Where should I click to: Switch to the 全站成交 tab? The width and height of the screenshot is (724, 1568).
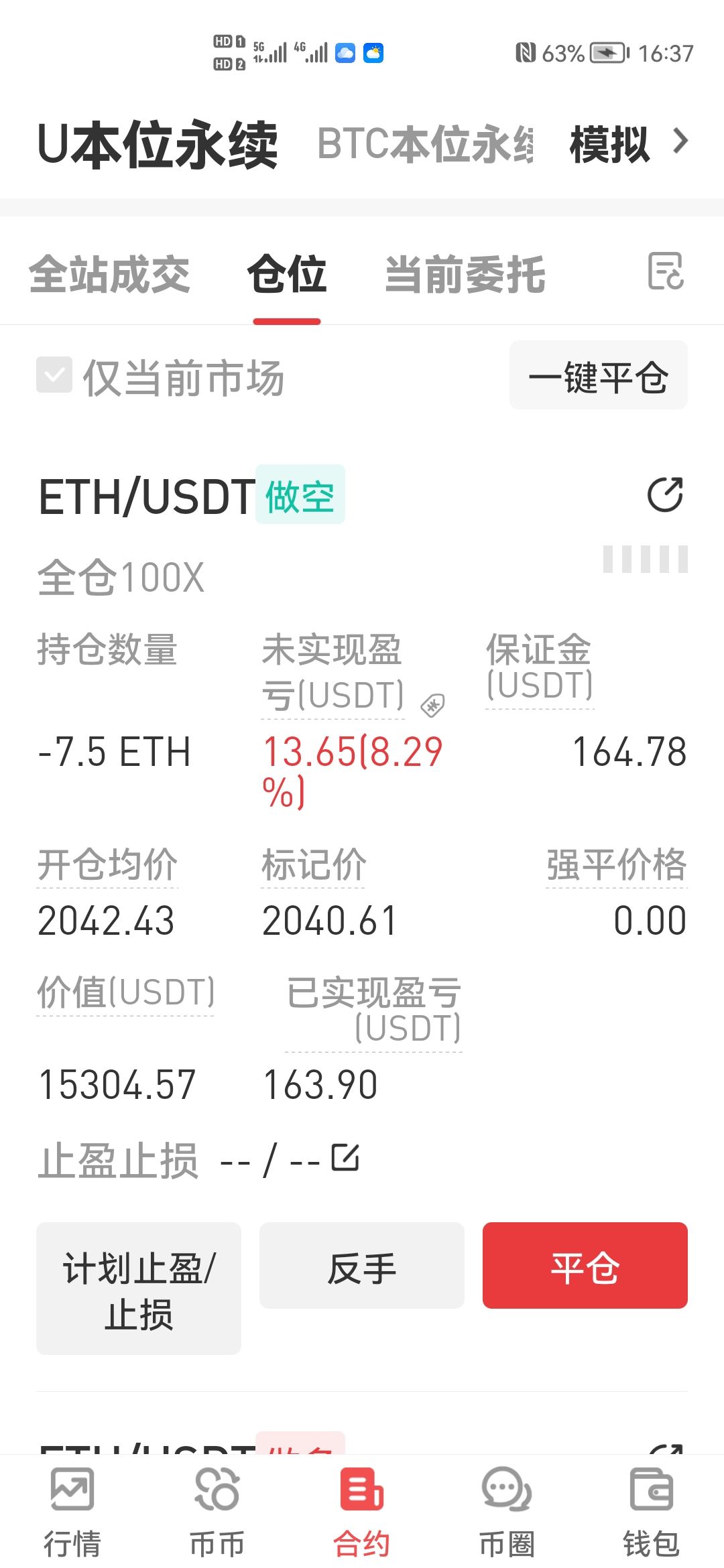pos(109,275)
